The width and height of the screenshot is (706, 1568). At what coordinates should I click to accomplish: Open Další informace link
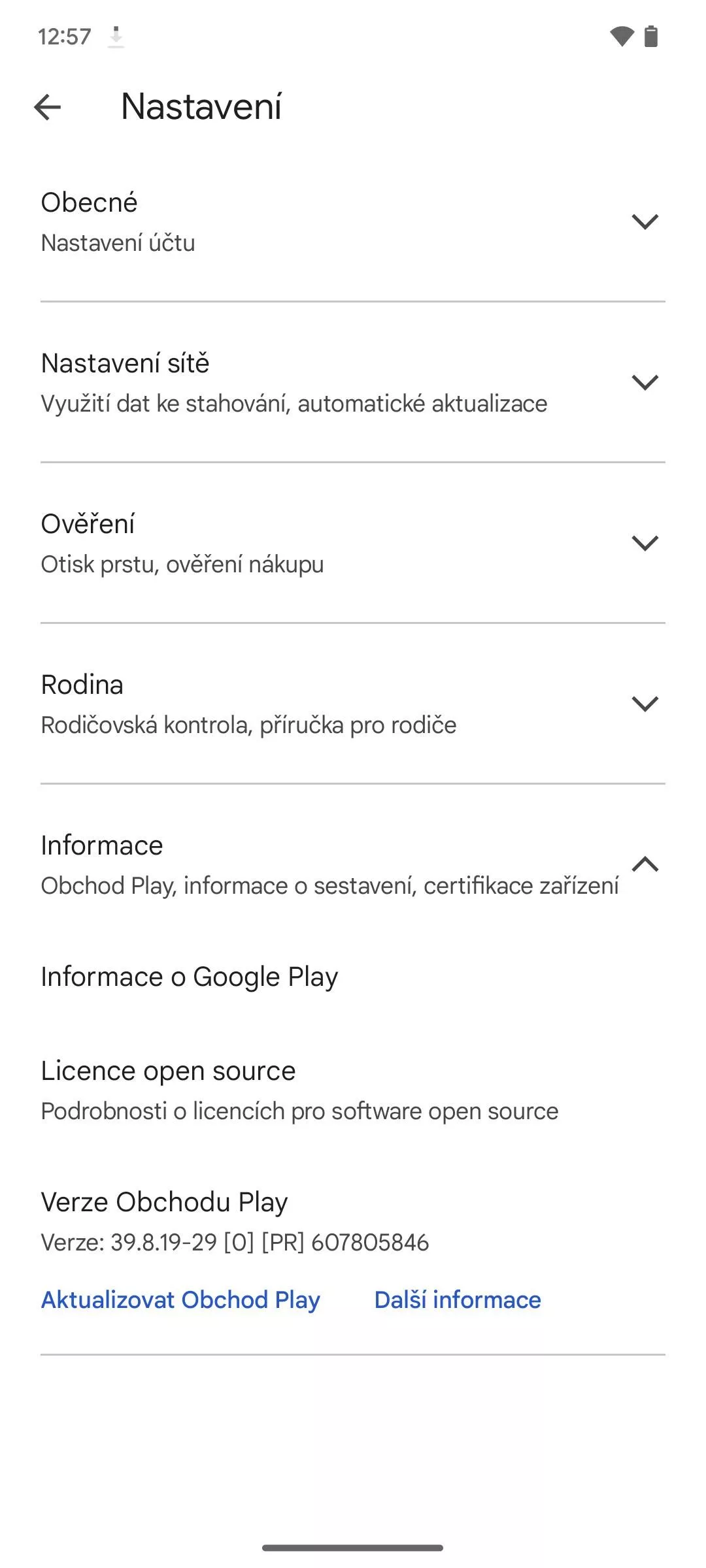click(458, 1299)
